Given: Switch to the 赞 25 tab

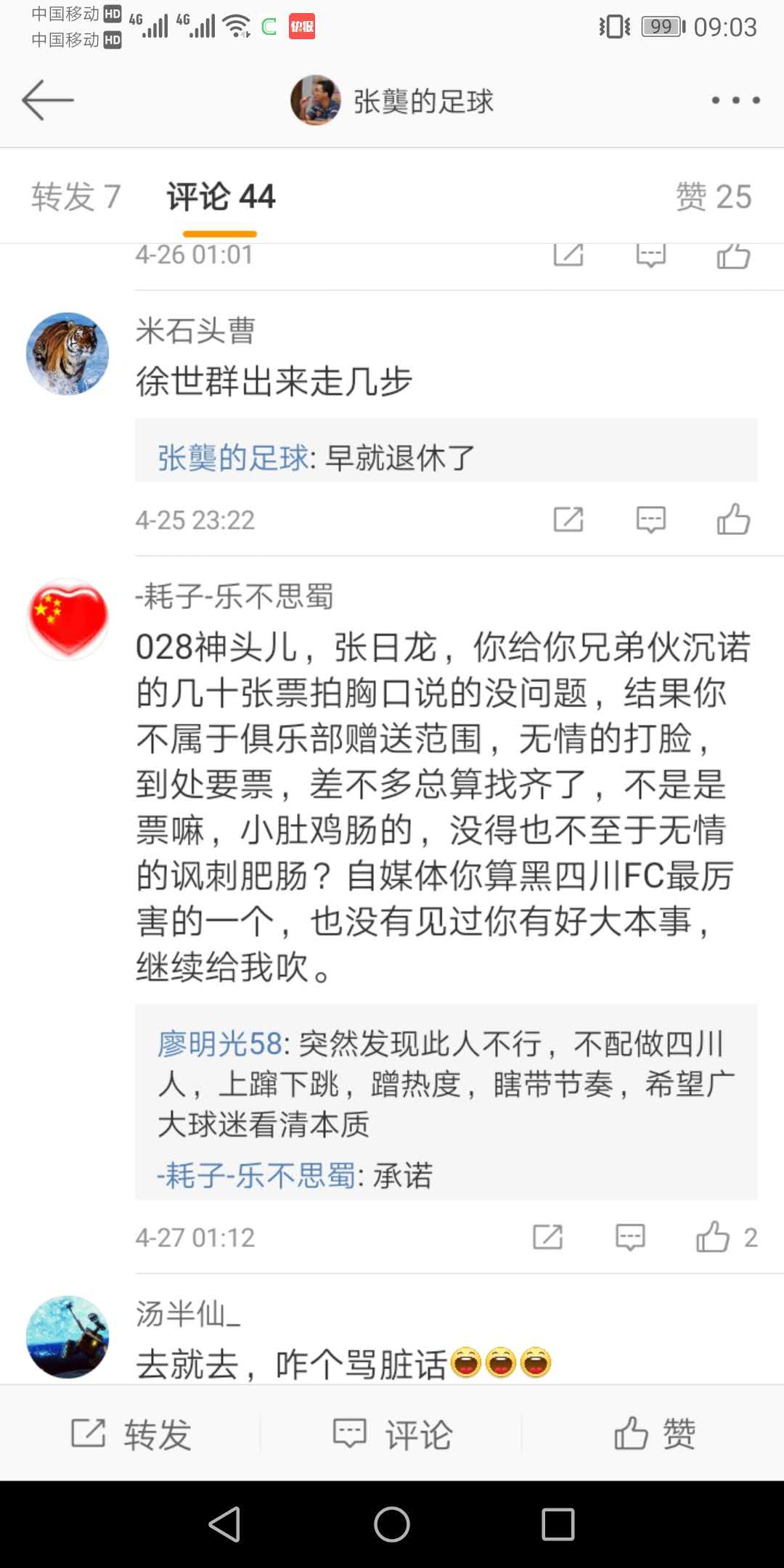Looking at the screenshot, I should pyautogui.click(x=713, y=197).
